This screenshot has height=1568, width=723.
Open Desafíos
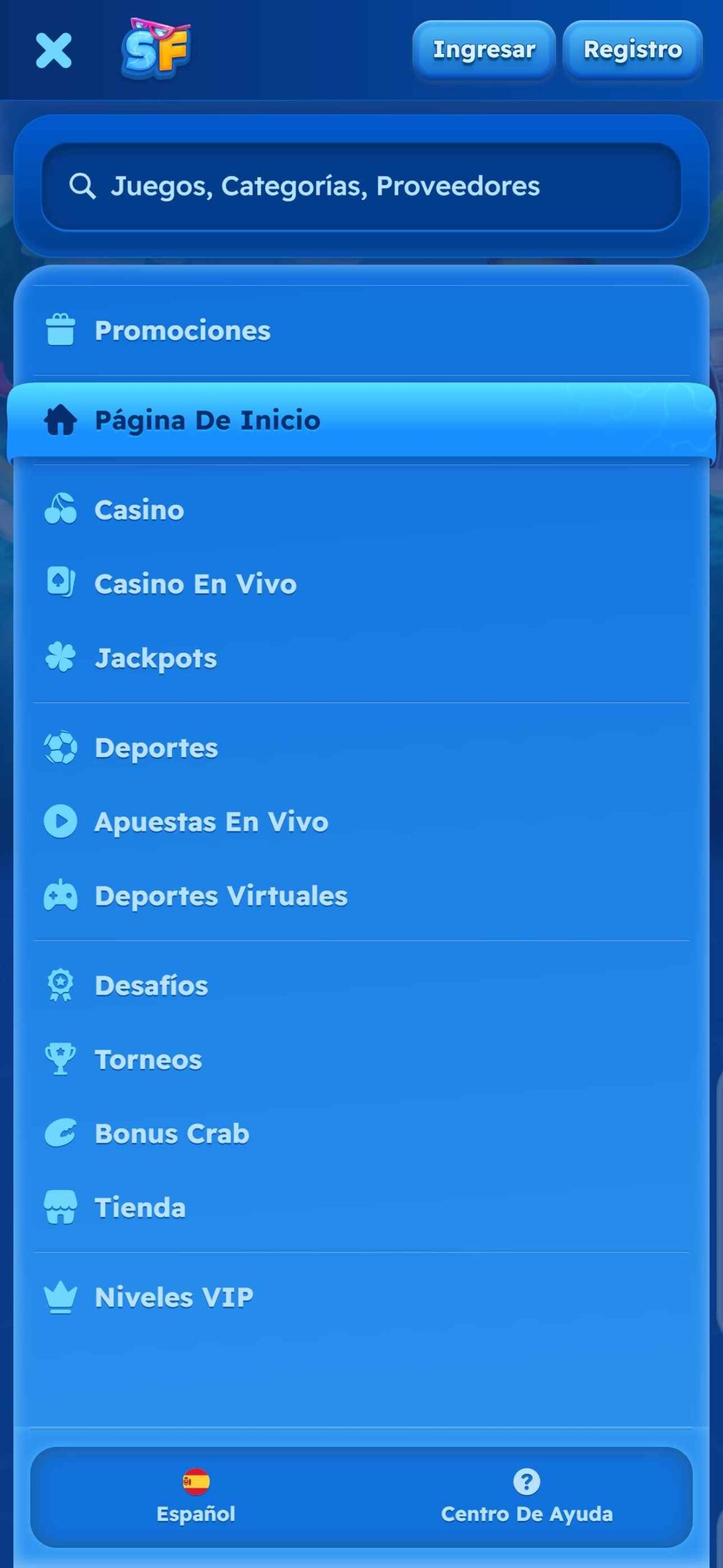coord(361,986)
